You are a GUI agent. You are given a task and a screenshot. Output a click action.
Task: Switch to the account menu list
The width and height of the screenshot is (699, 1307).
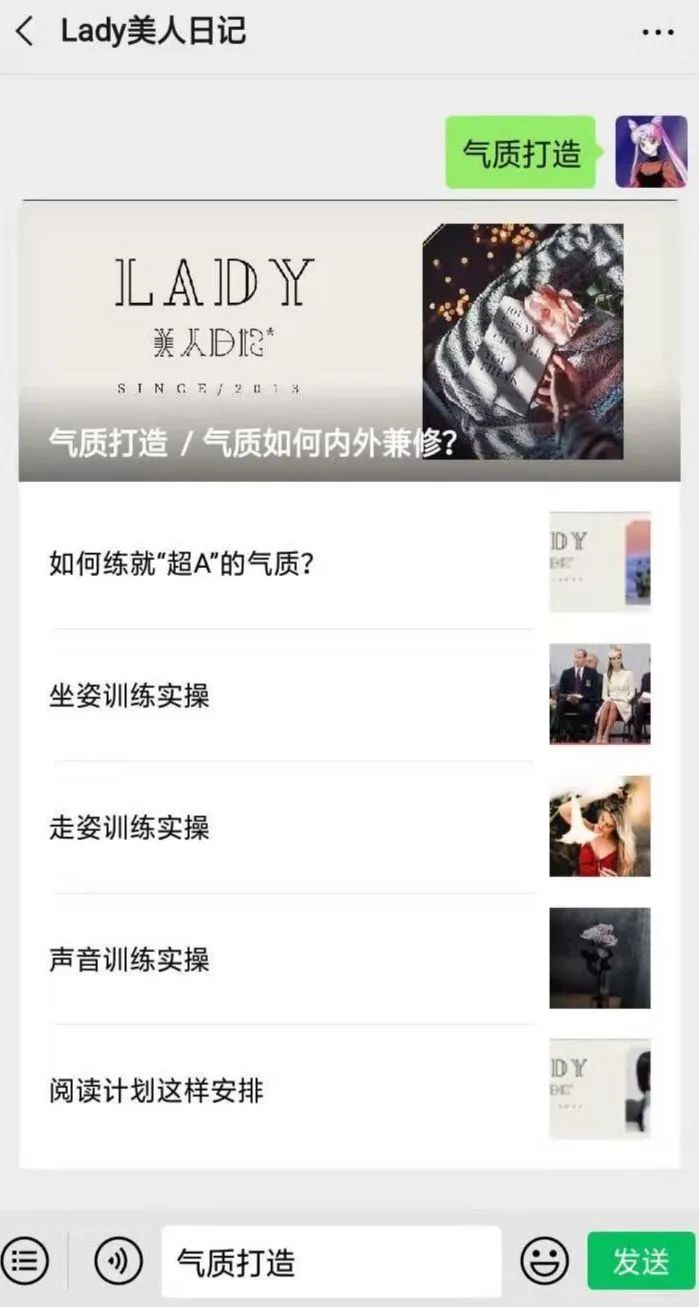coord(25,1261)
